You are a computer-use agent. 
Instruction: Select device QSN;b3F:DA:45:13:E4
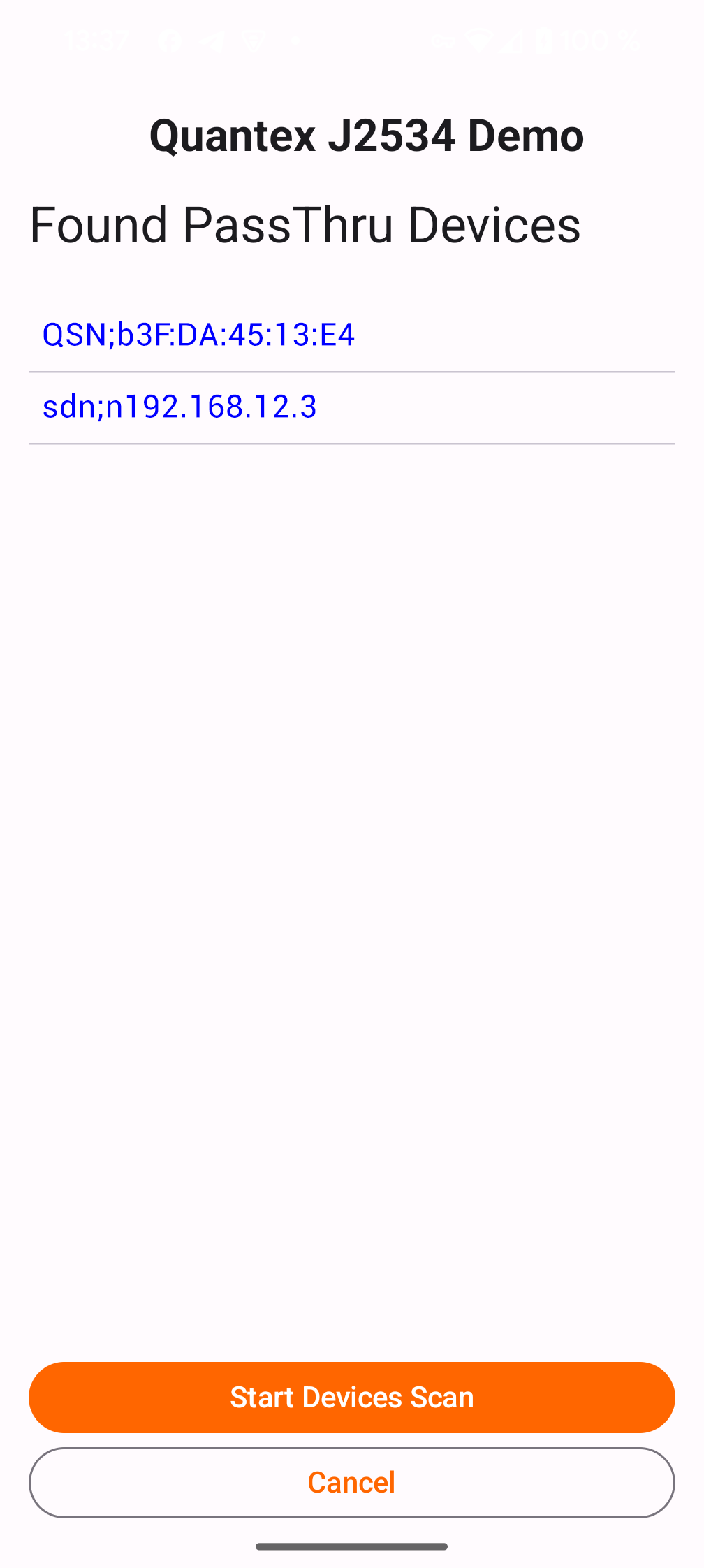[x=199, y=335]
